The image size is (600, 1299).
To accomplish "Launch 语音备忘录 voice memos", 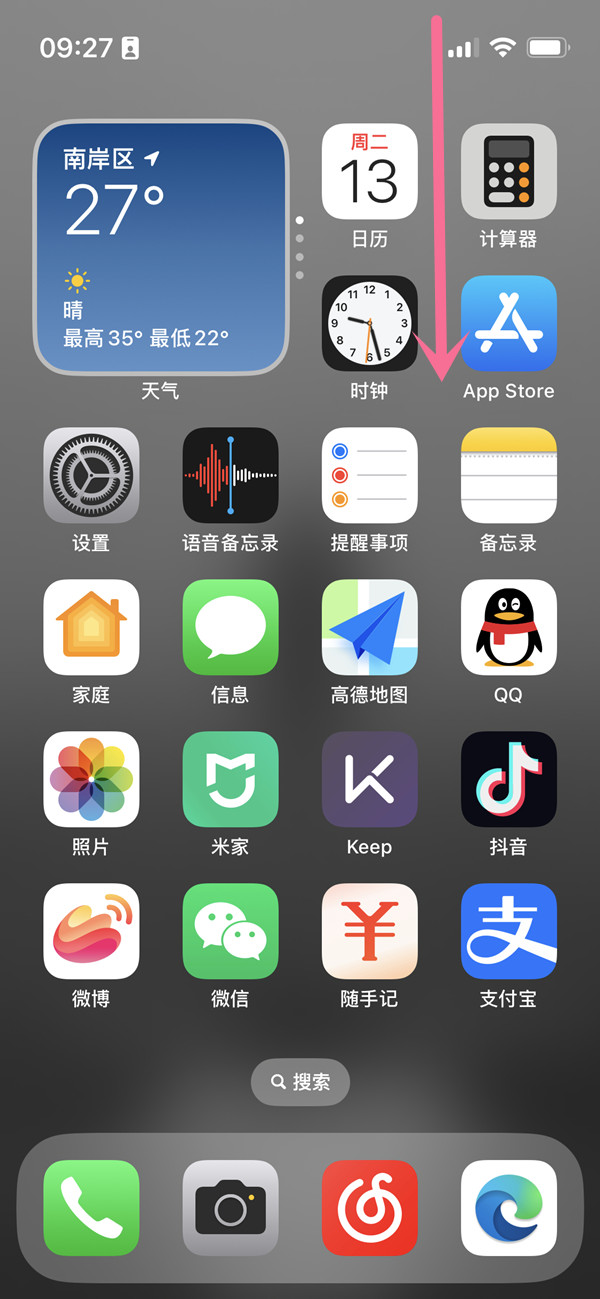I will [x=230, y=475].
